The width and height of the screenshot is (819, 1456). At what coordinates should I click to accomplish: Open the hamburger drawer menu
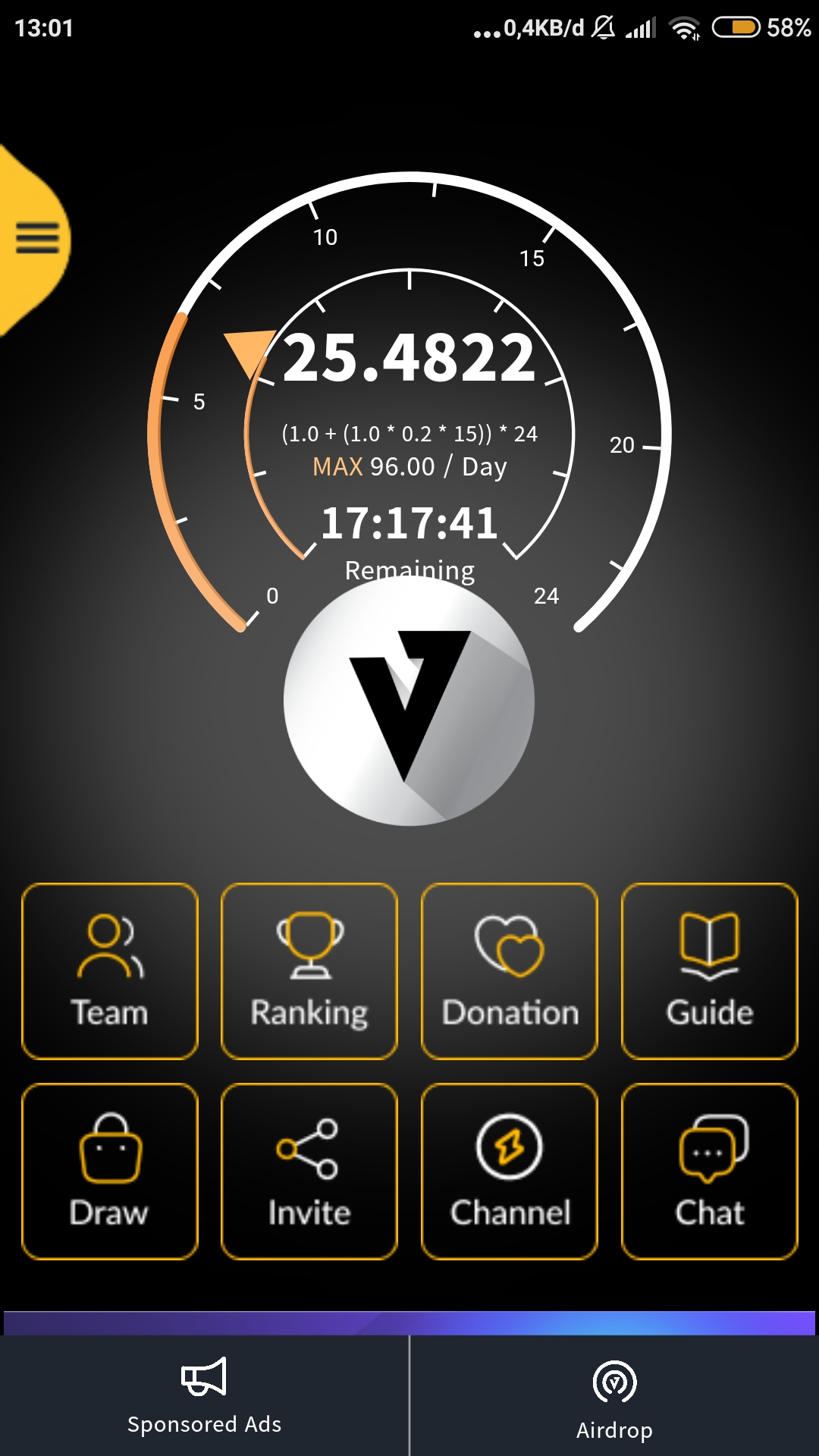point(36,238)
